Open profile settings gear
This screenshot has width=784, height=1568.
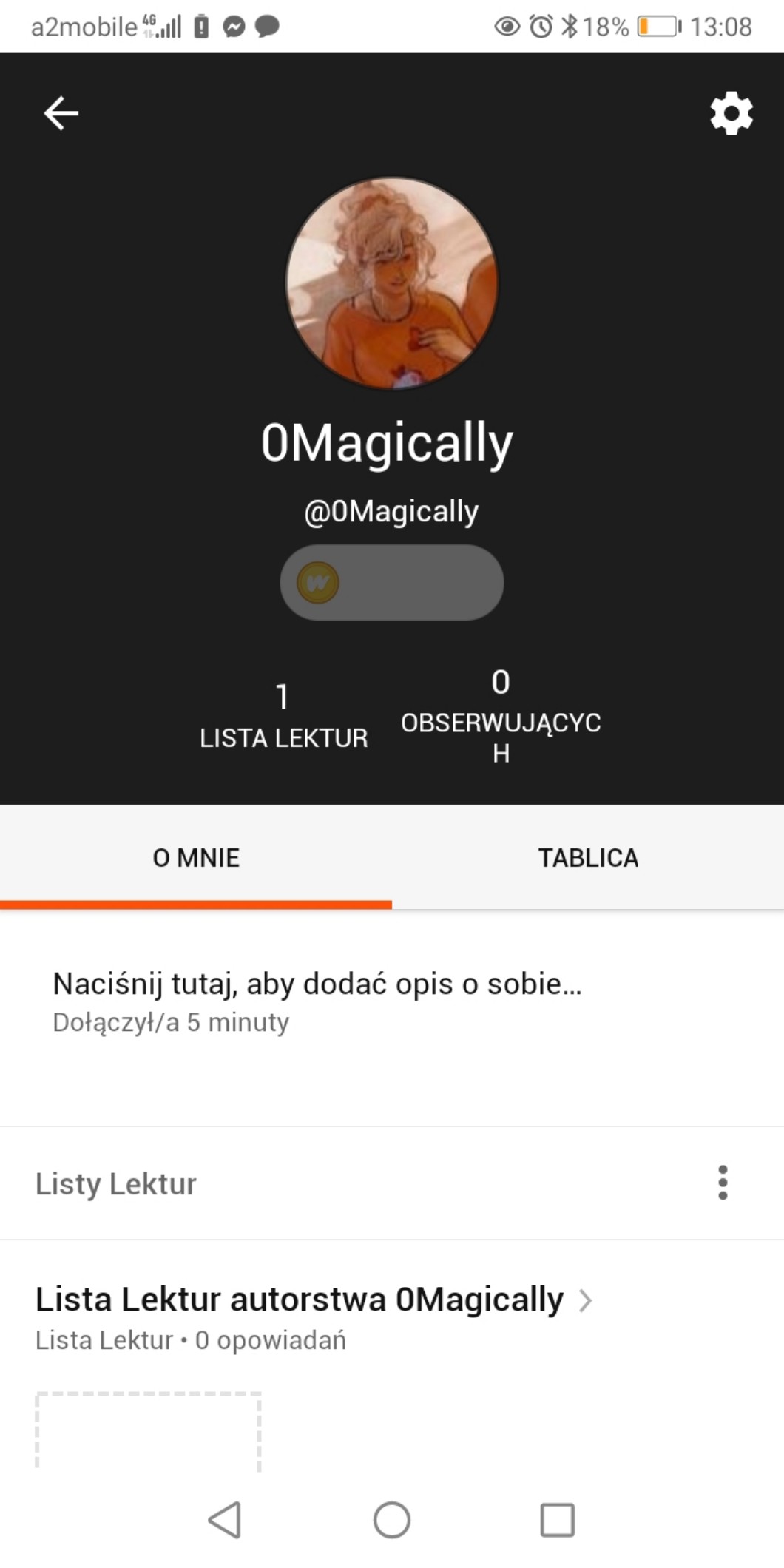[x=731, y=113]
